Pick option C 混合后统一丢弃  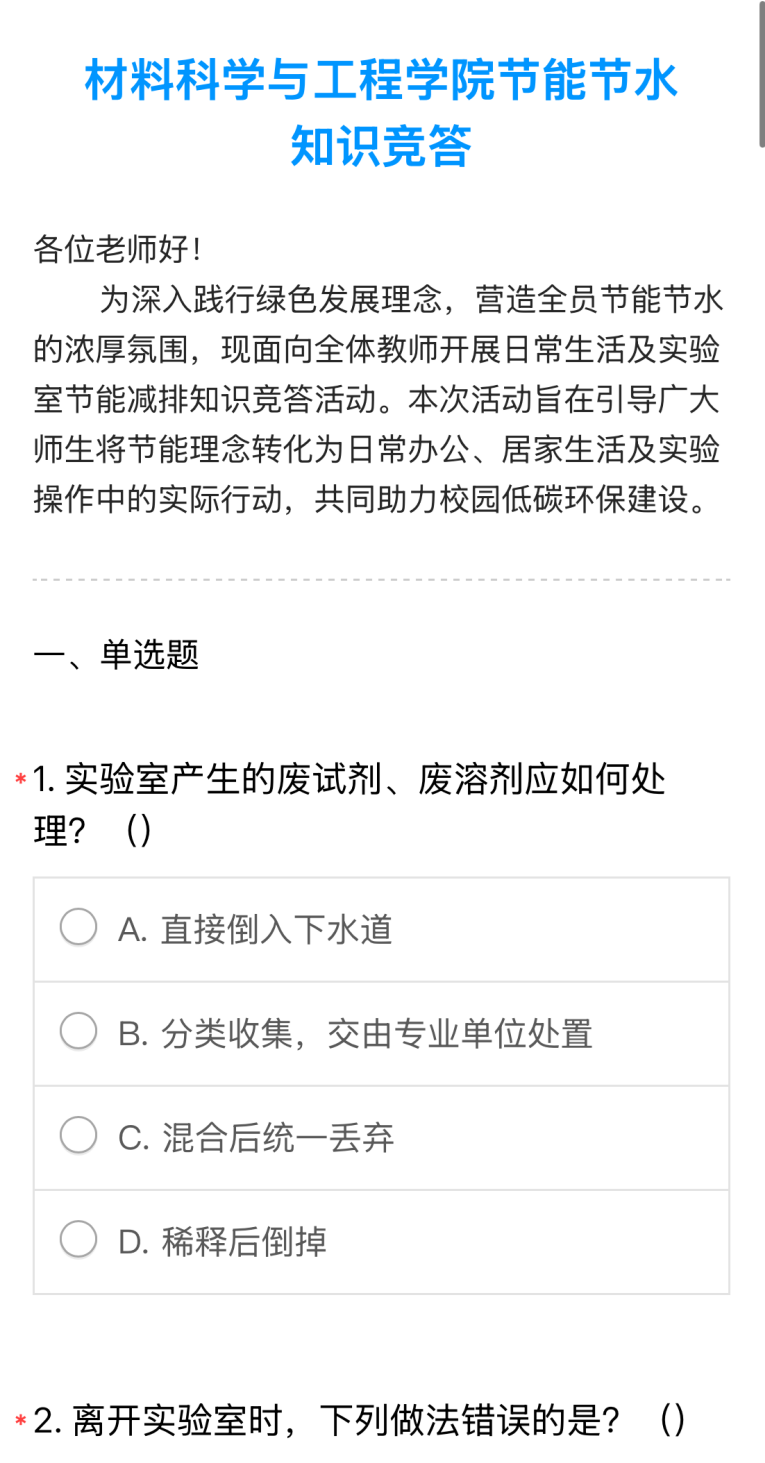[x=79, y=1136]
